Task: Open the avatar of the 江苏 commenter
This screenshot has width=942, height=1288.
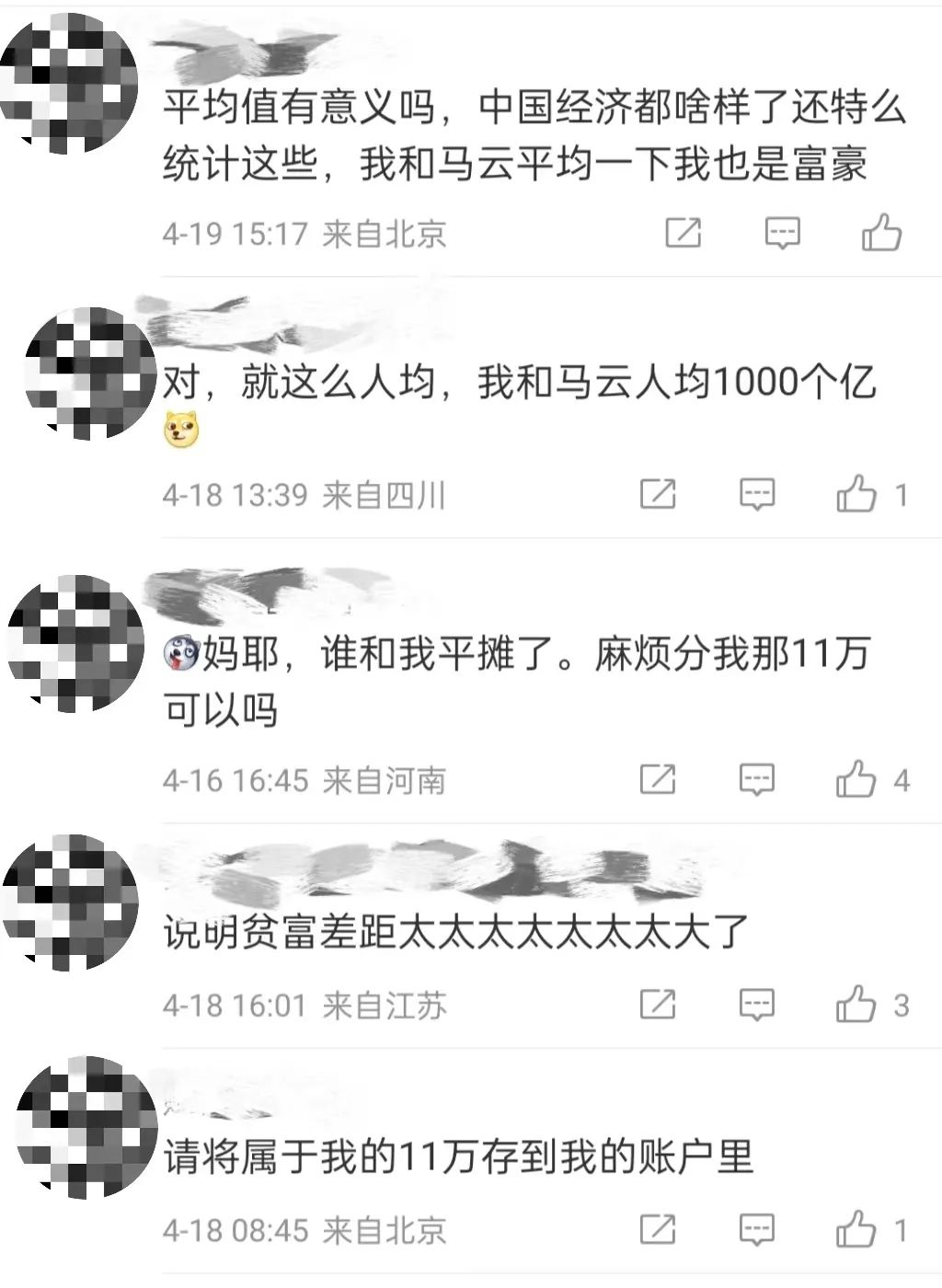Action: pos(72,902)
